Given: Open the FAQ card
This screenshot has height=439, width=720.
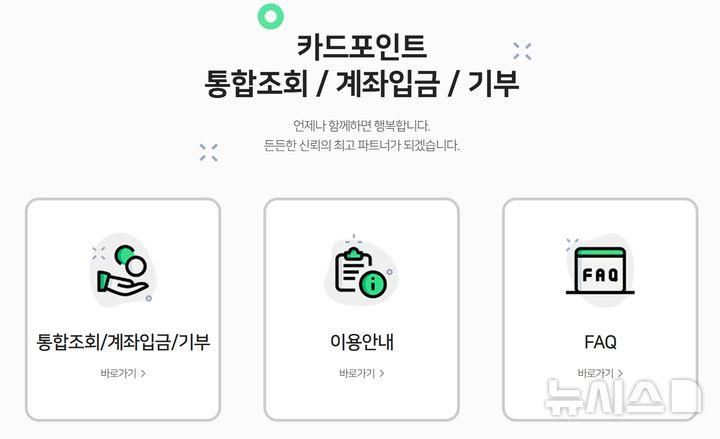Looking at the screenshot, I should (x=600, y=310).
